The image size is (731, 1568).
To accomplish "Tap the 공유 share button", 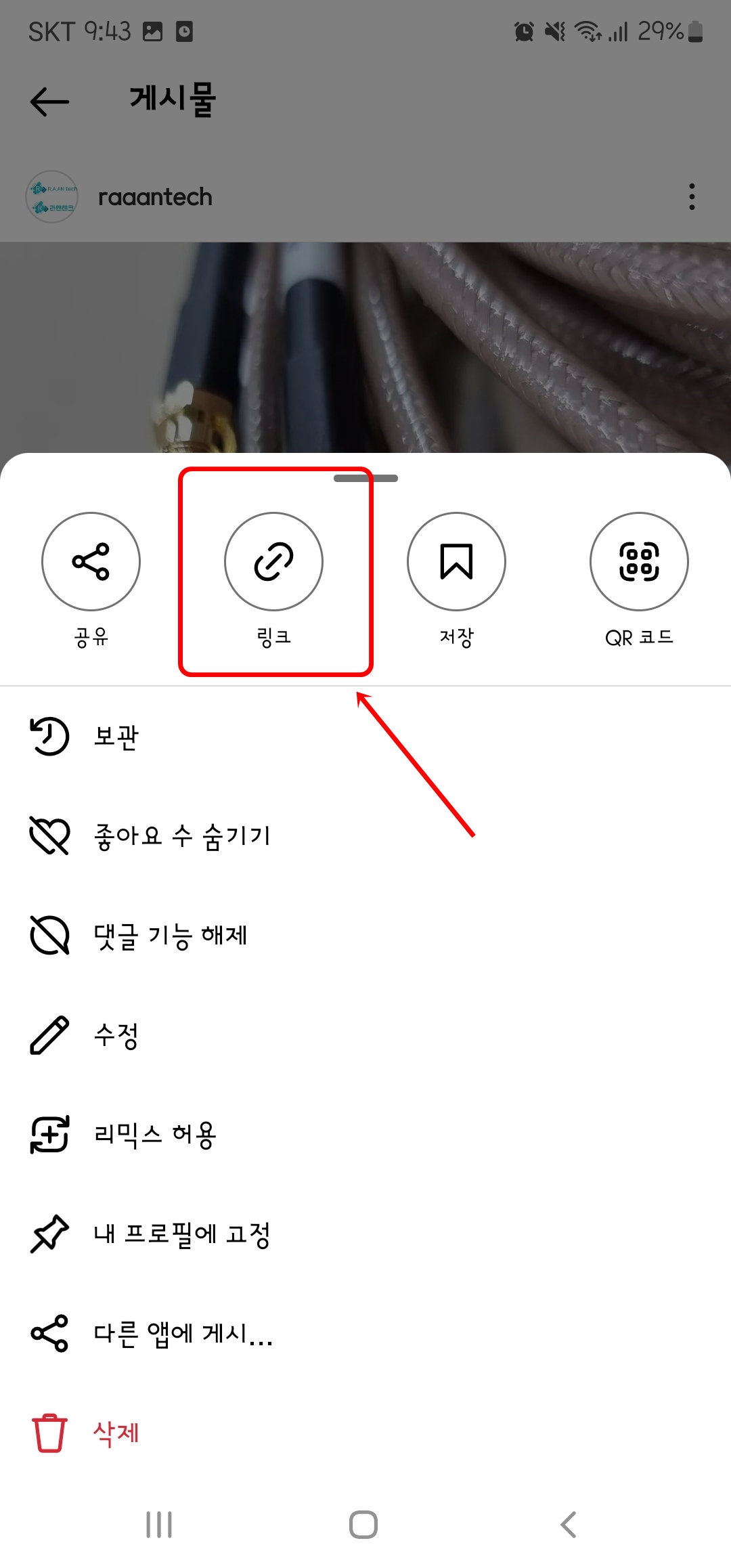I will pos(91,562).
